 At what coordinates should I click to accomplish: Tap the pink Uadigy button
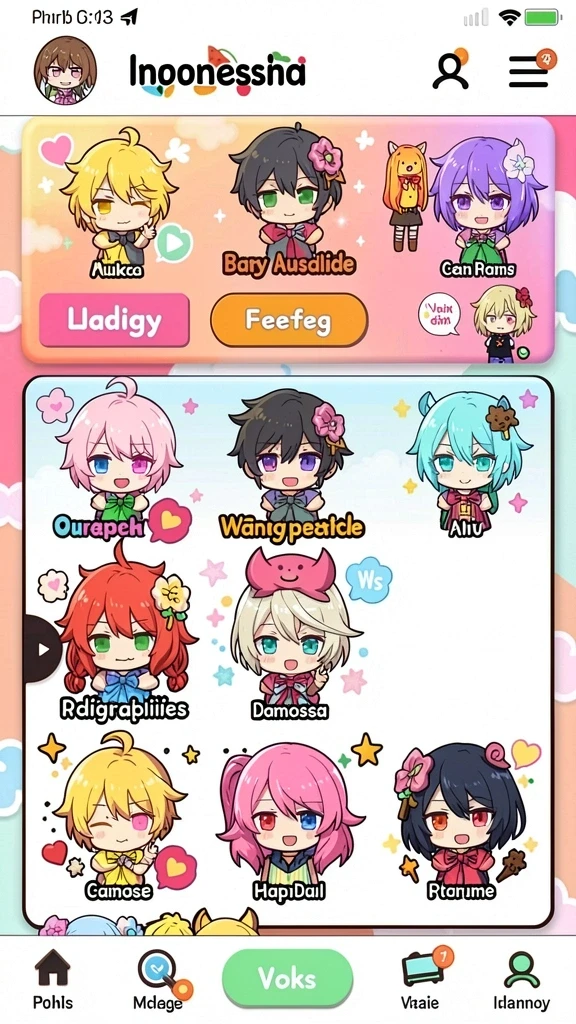pyautogui.click(x=114, y=320)
